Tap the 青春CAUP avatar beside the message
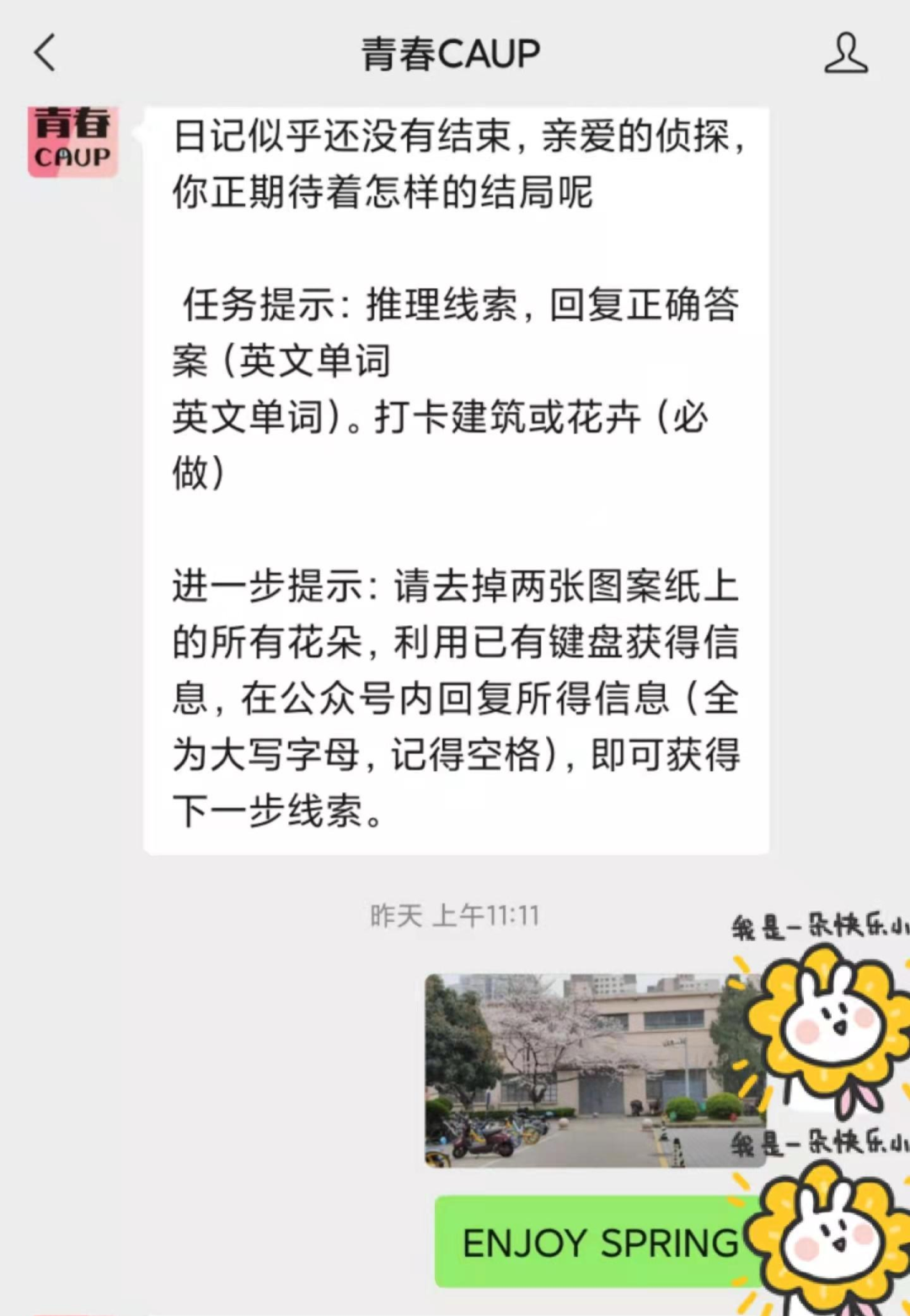 (x=72, y=142)
